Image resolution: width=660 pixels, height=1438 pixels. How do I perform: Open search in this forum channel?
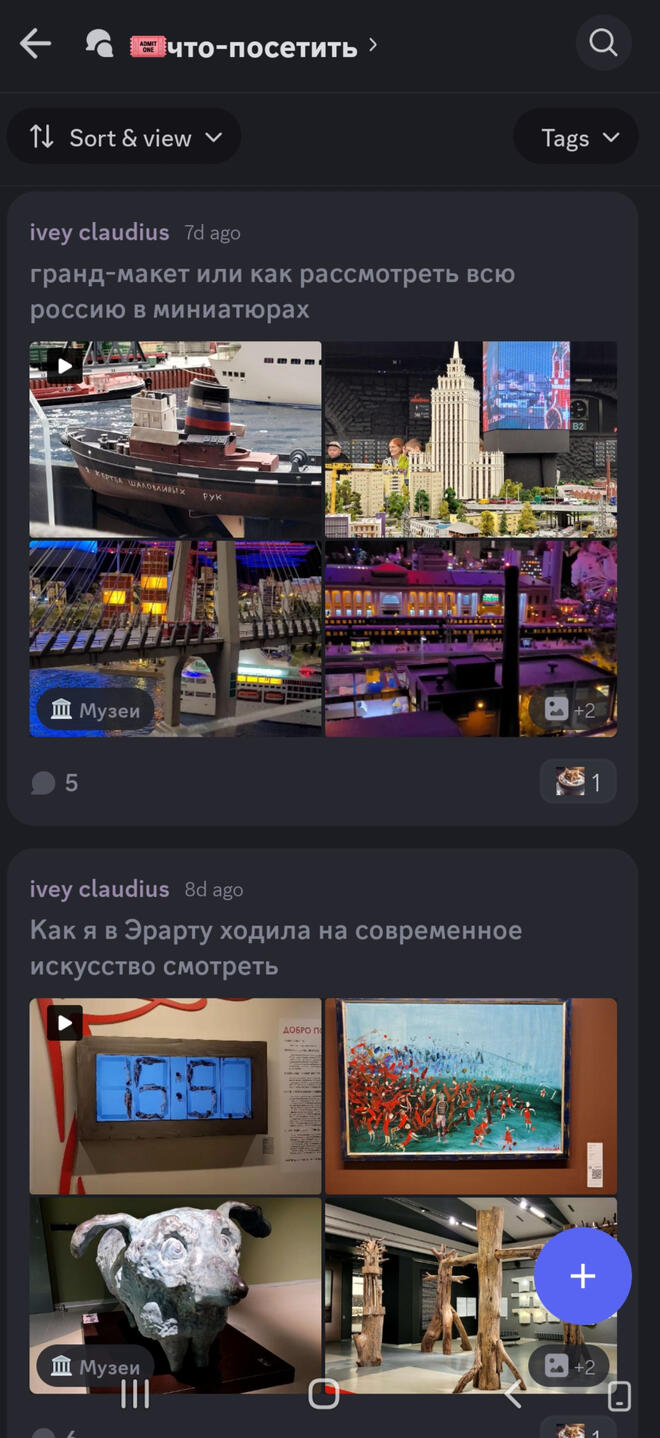pyautogui.click(x=603, y=43)
